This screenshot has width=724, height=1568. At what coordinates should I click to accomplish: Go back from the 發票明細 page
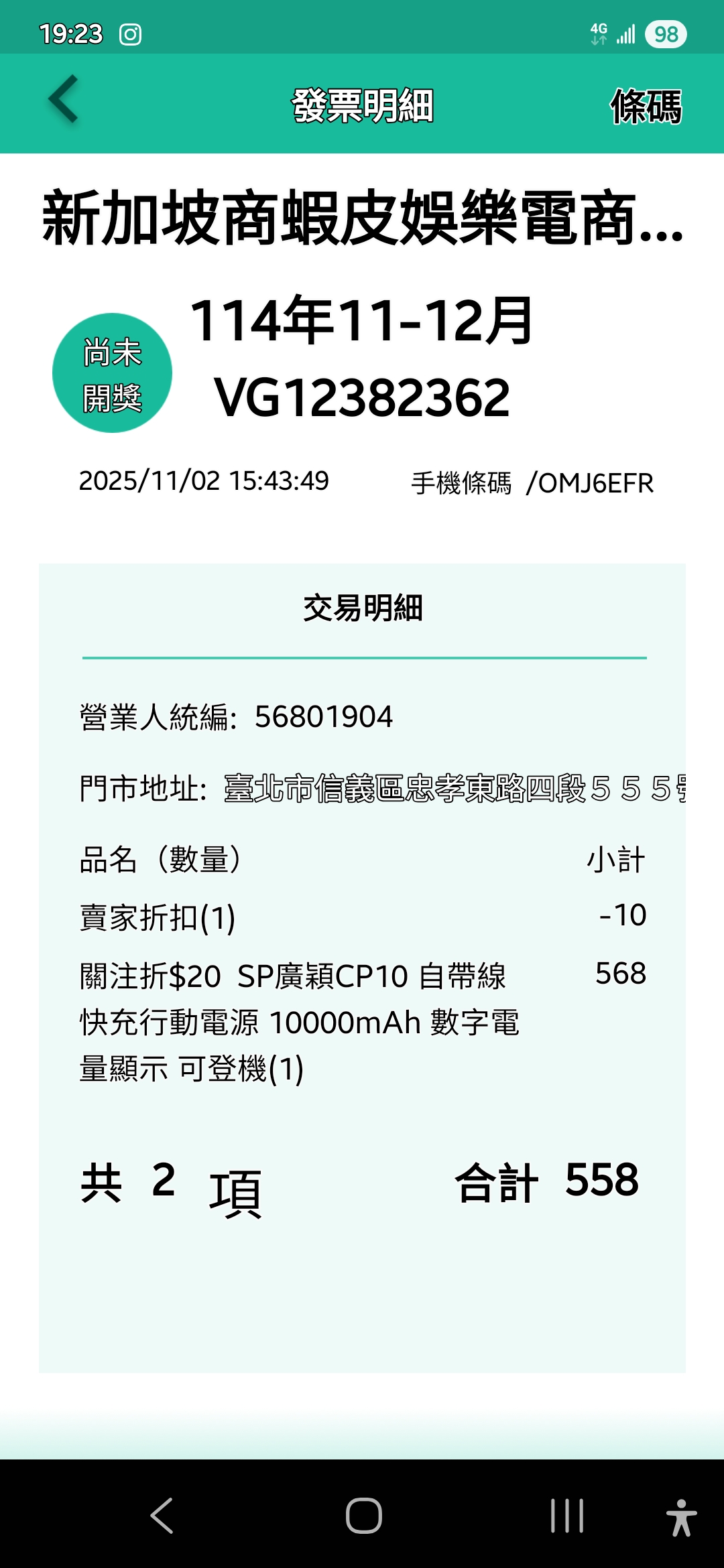64,101
